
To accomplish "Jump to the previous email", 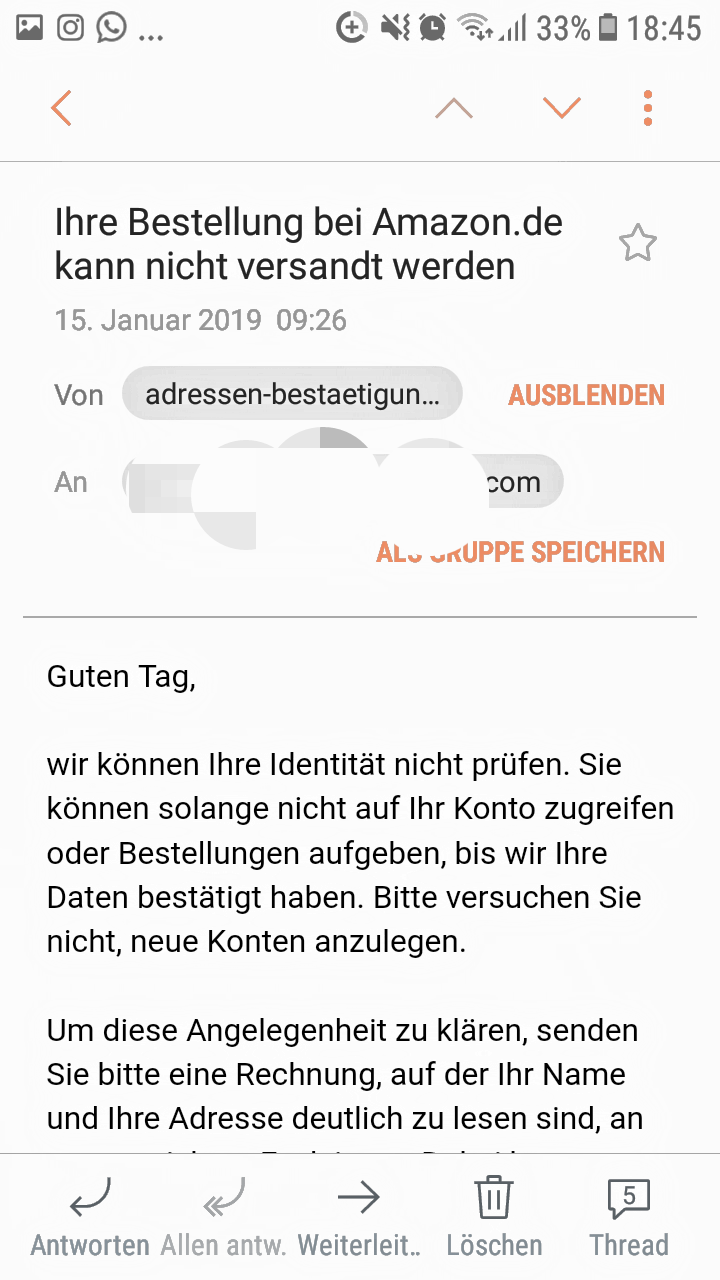I will click(x=454, y=108).
